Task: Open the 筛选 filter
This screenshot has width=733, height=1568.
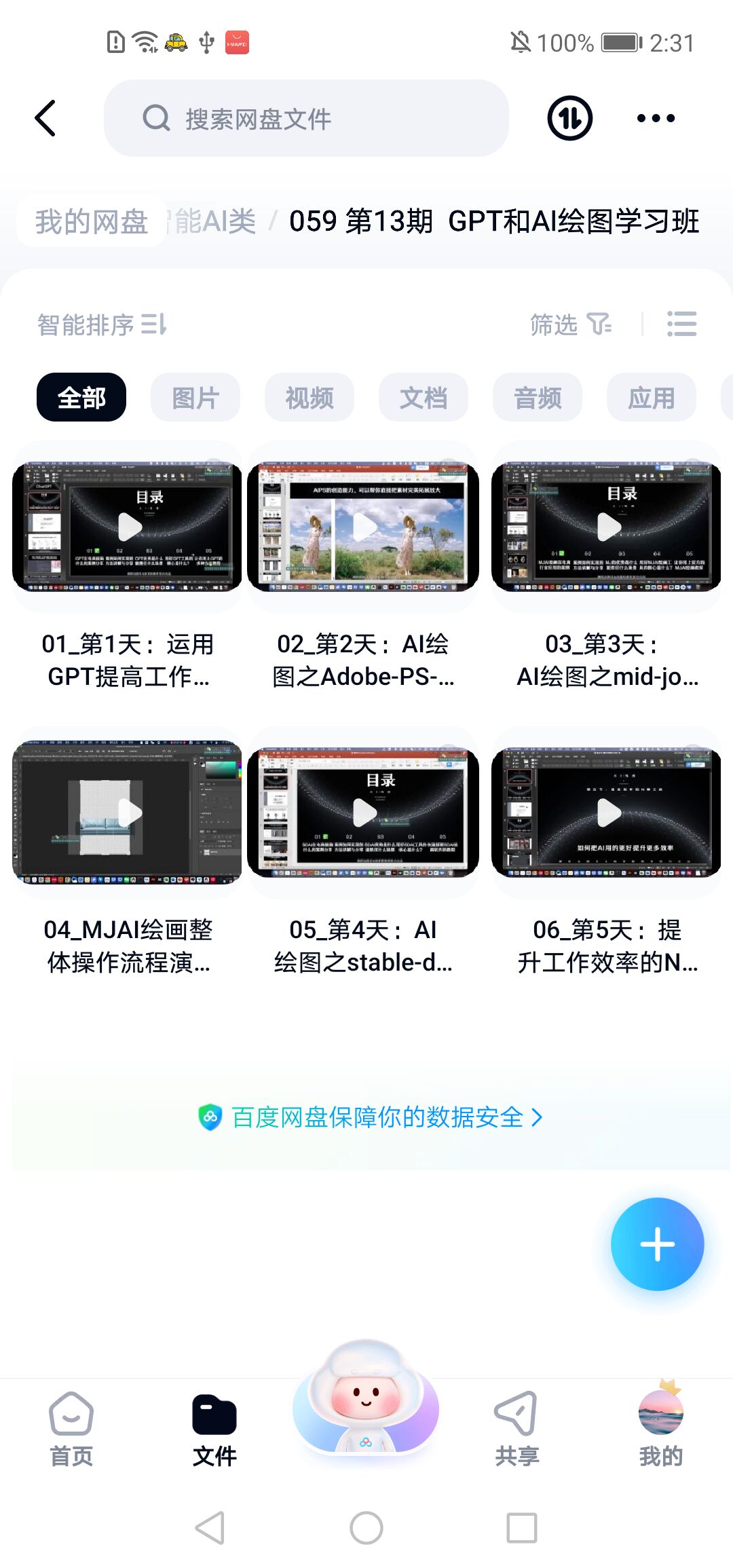Action: [570, 324]
